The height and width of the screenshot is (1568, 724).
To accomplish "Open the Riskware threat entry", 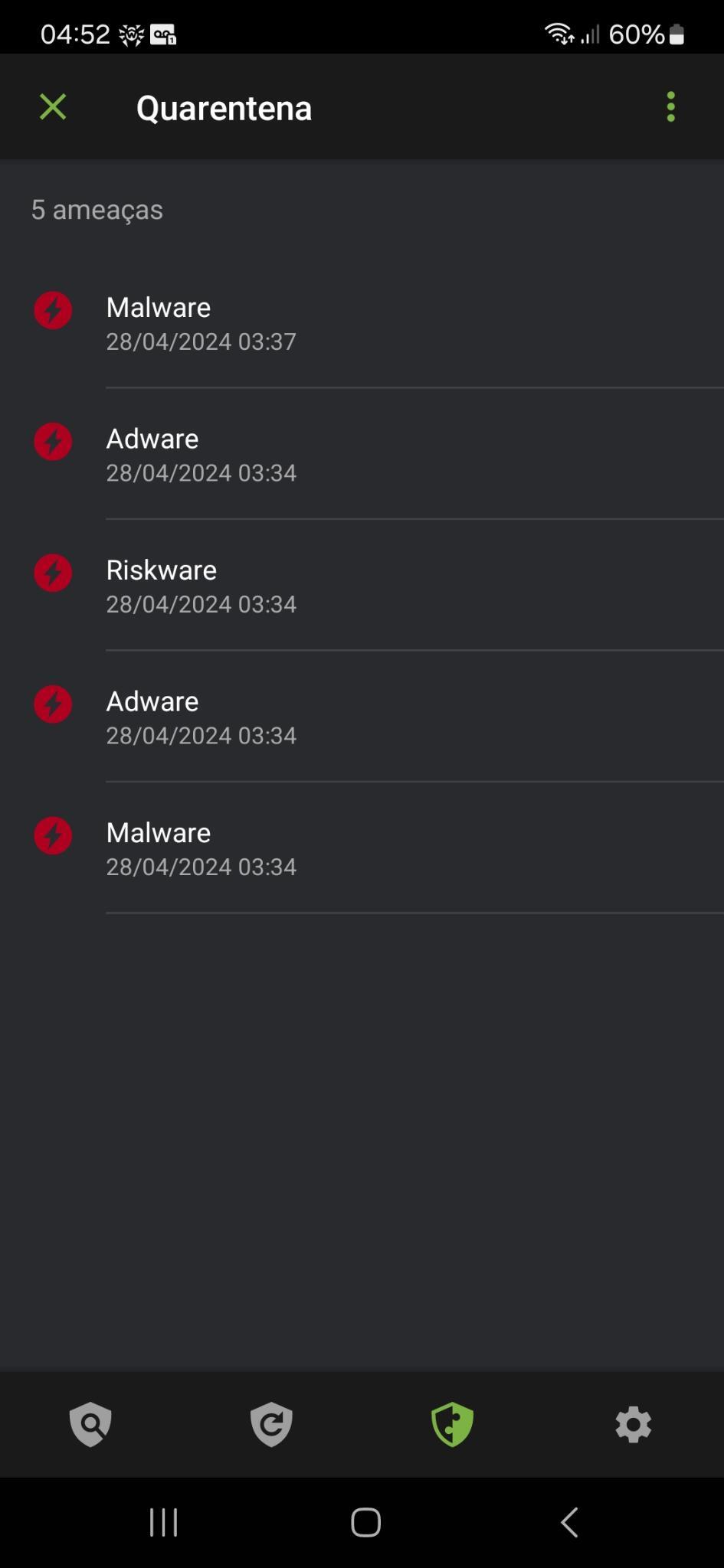I will [362, 585].
